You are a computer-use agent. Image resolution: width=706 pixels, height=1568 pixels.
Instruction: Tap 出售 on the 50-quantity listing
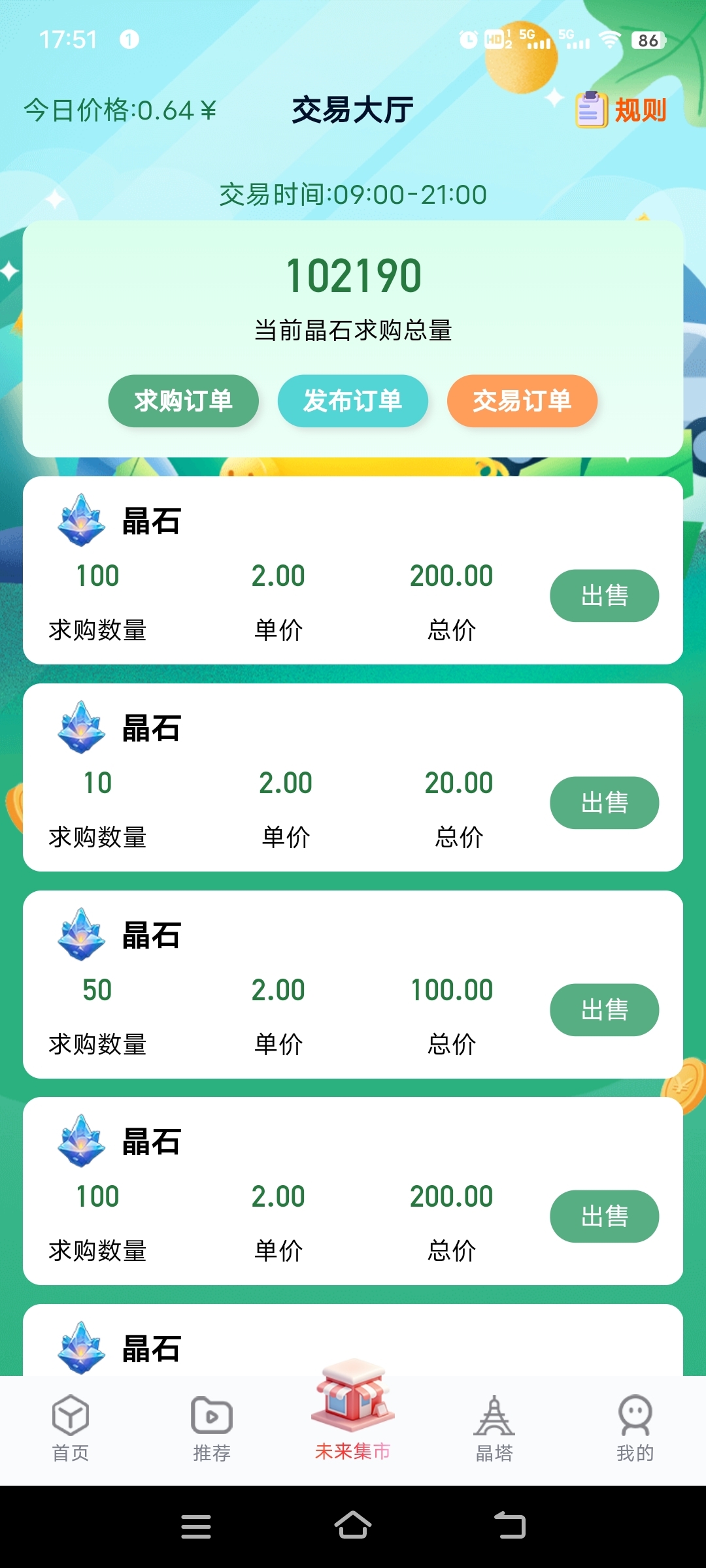605,1009
